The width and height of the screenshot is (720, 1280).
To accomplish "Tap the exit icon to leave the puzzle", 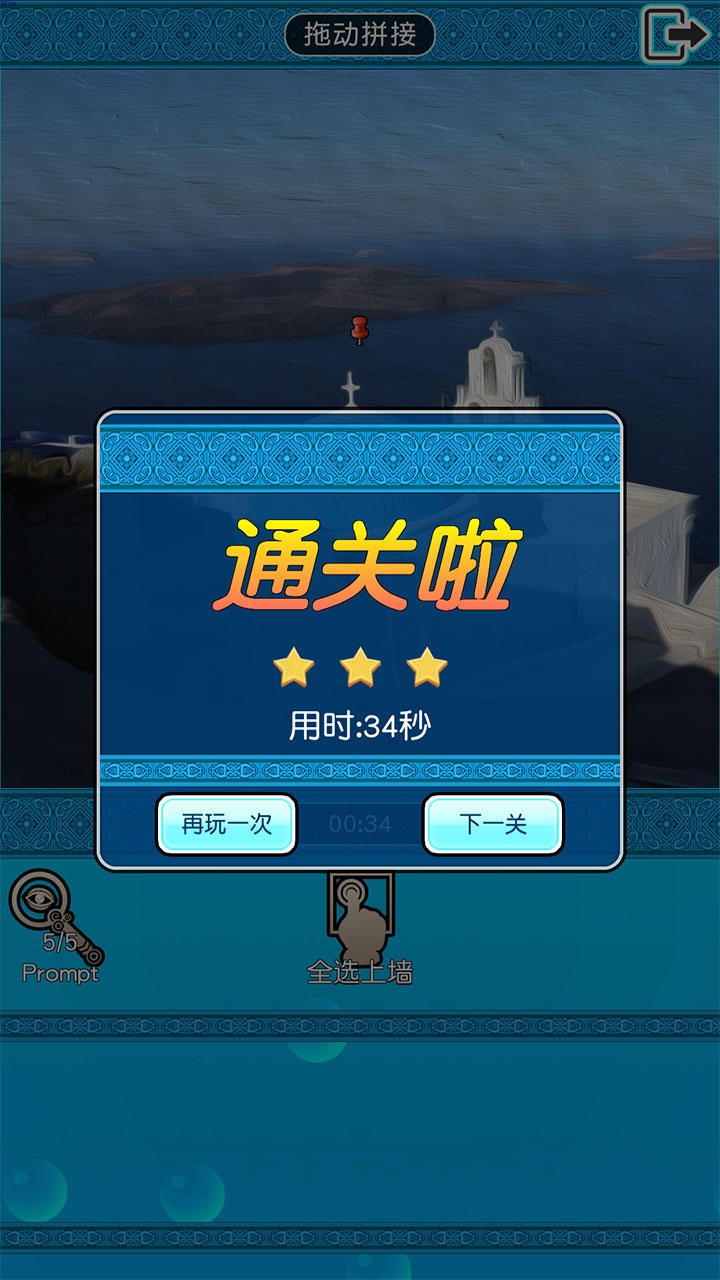I will point(673,35).
